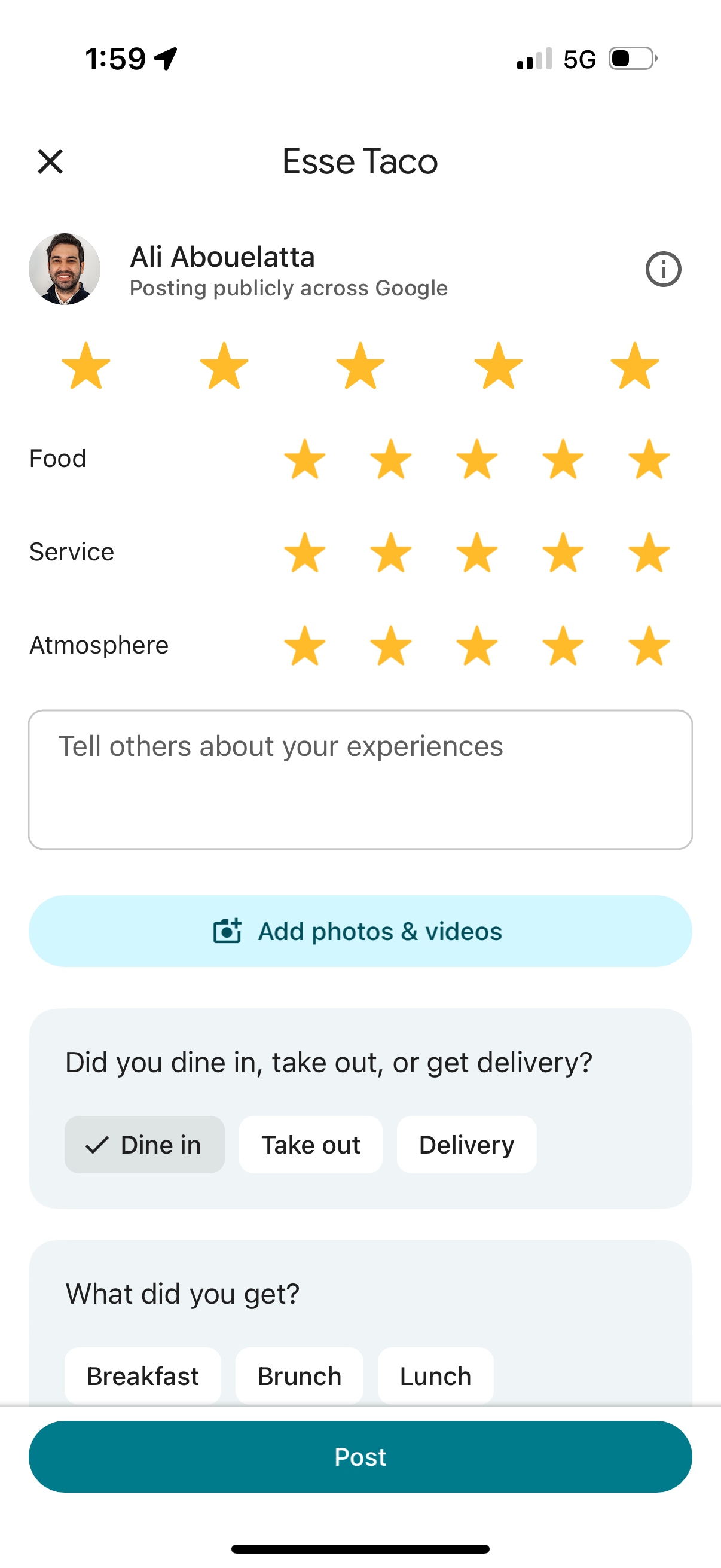Open the Add photos & videos picker
Screen dimensions: 721x1568
click(360, 930)
